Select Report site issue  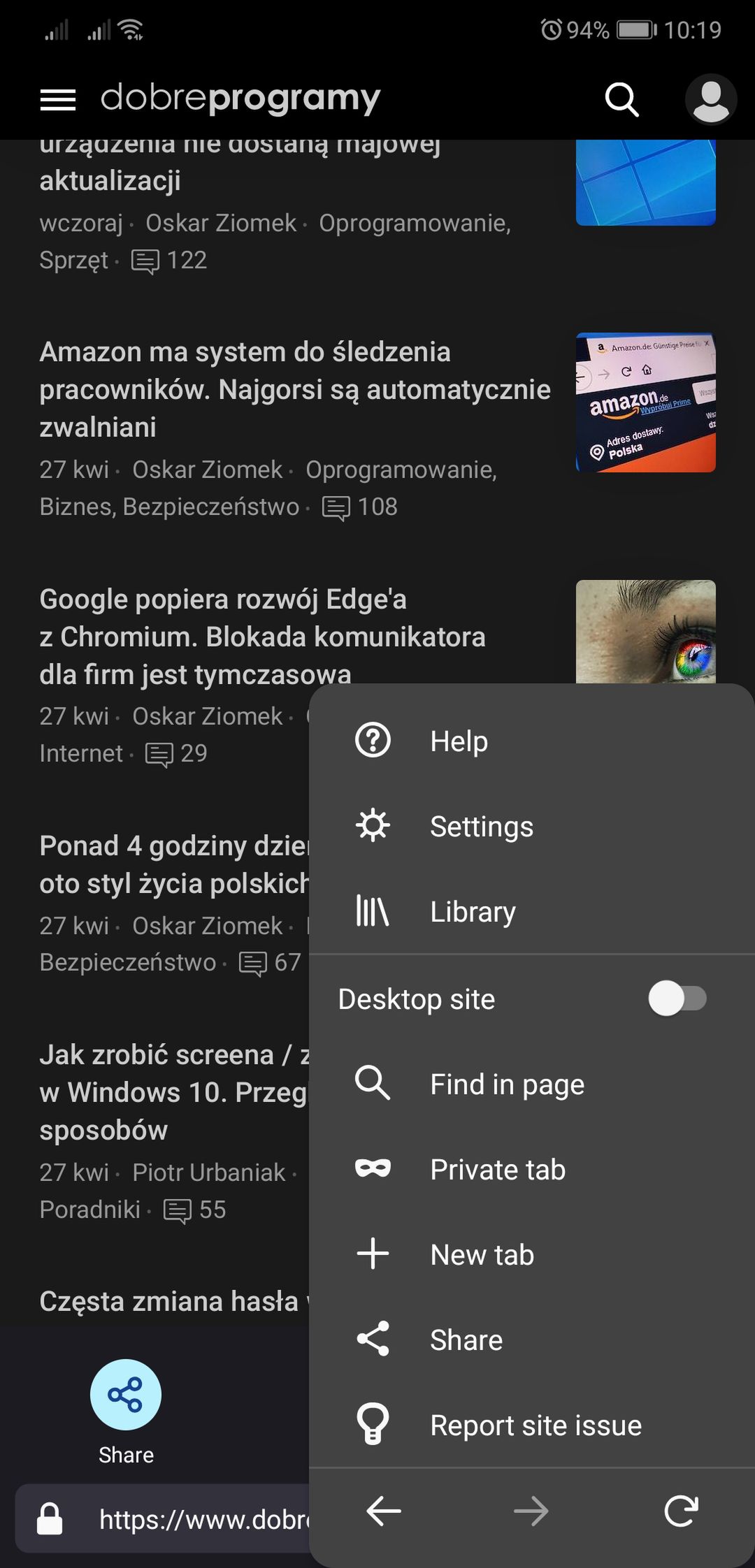pos(531,1425)
